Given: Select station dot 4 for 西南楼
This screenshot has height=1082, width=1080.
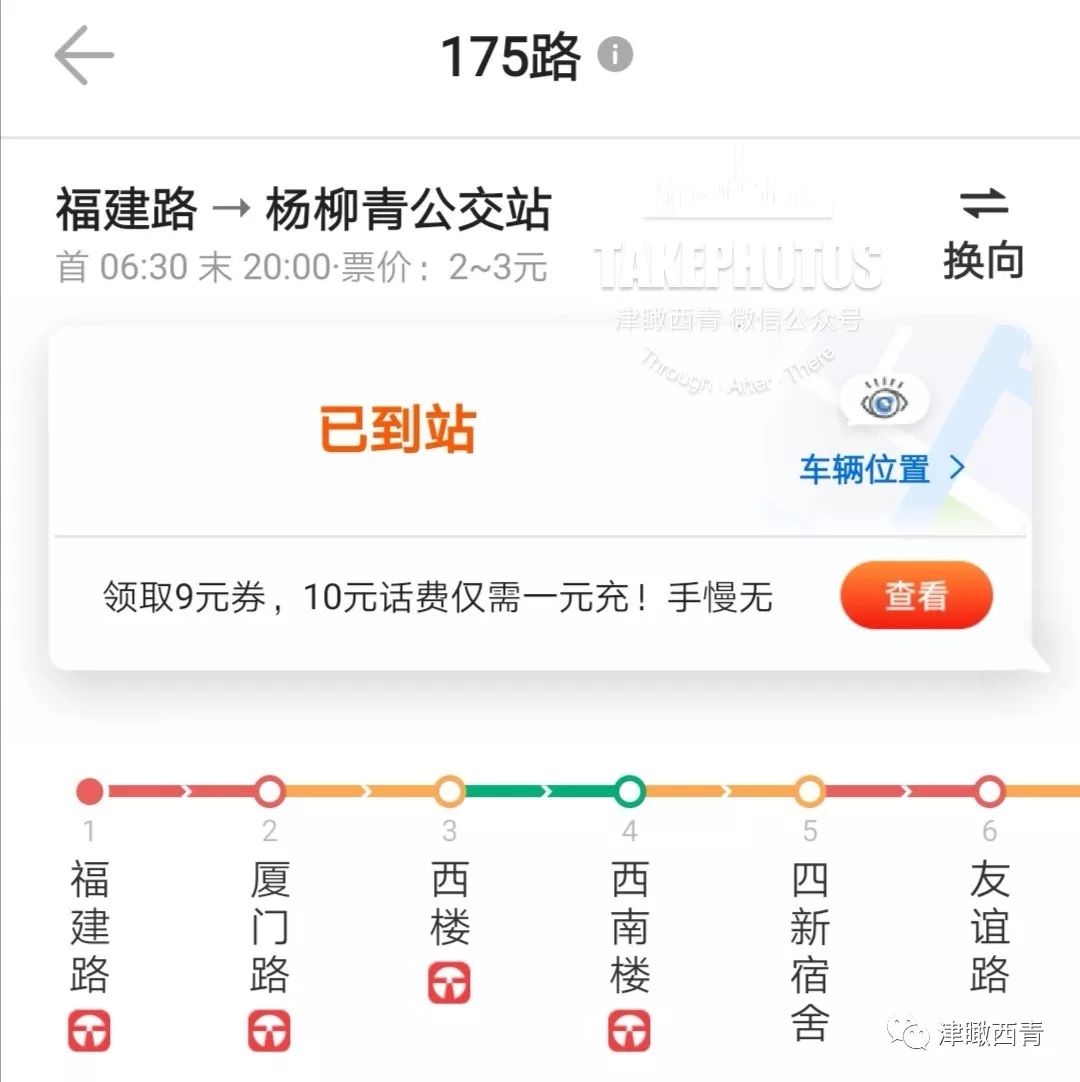Looking at the screenshot, I should (x=629, y=791).
